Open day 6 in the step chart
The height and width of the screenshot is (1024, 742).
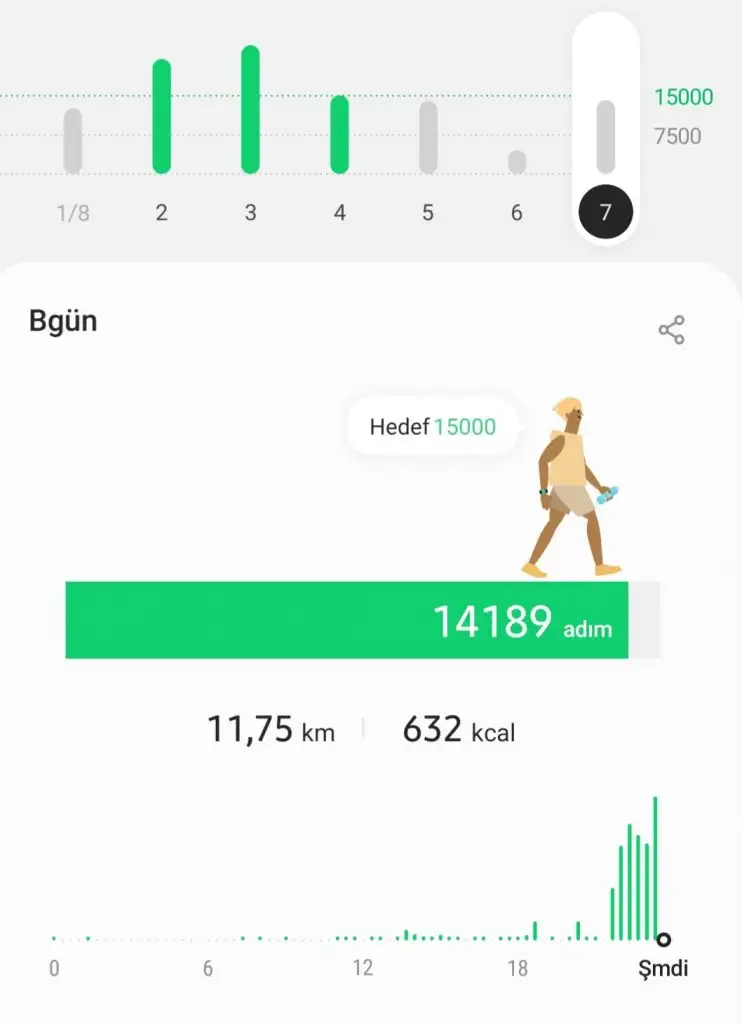516,212
